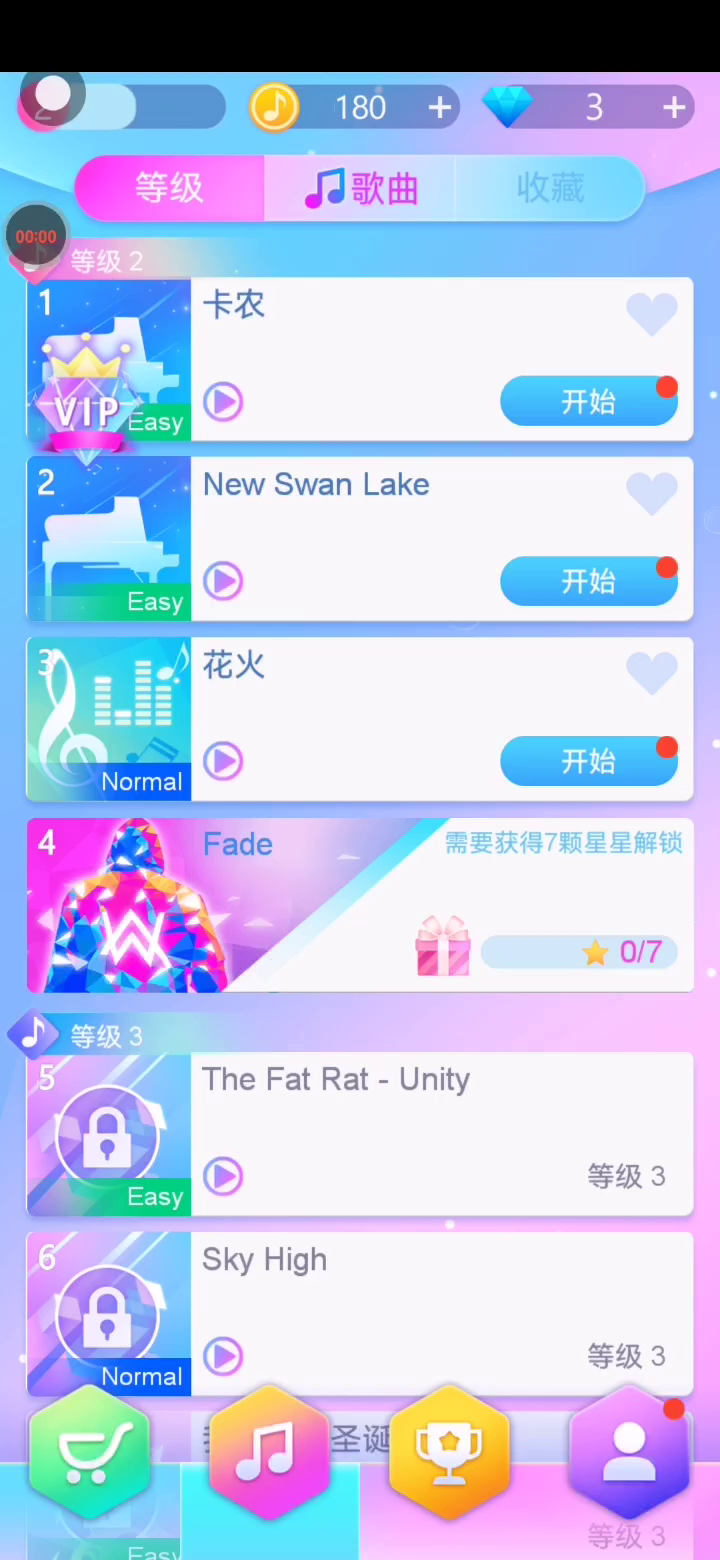Preview the song Sky High
Image resolution: width=720 pixels, height=1560 pixels.
(223, 1356)
